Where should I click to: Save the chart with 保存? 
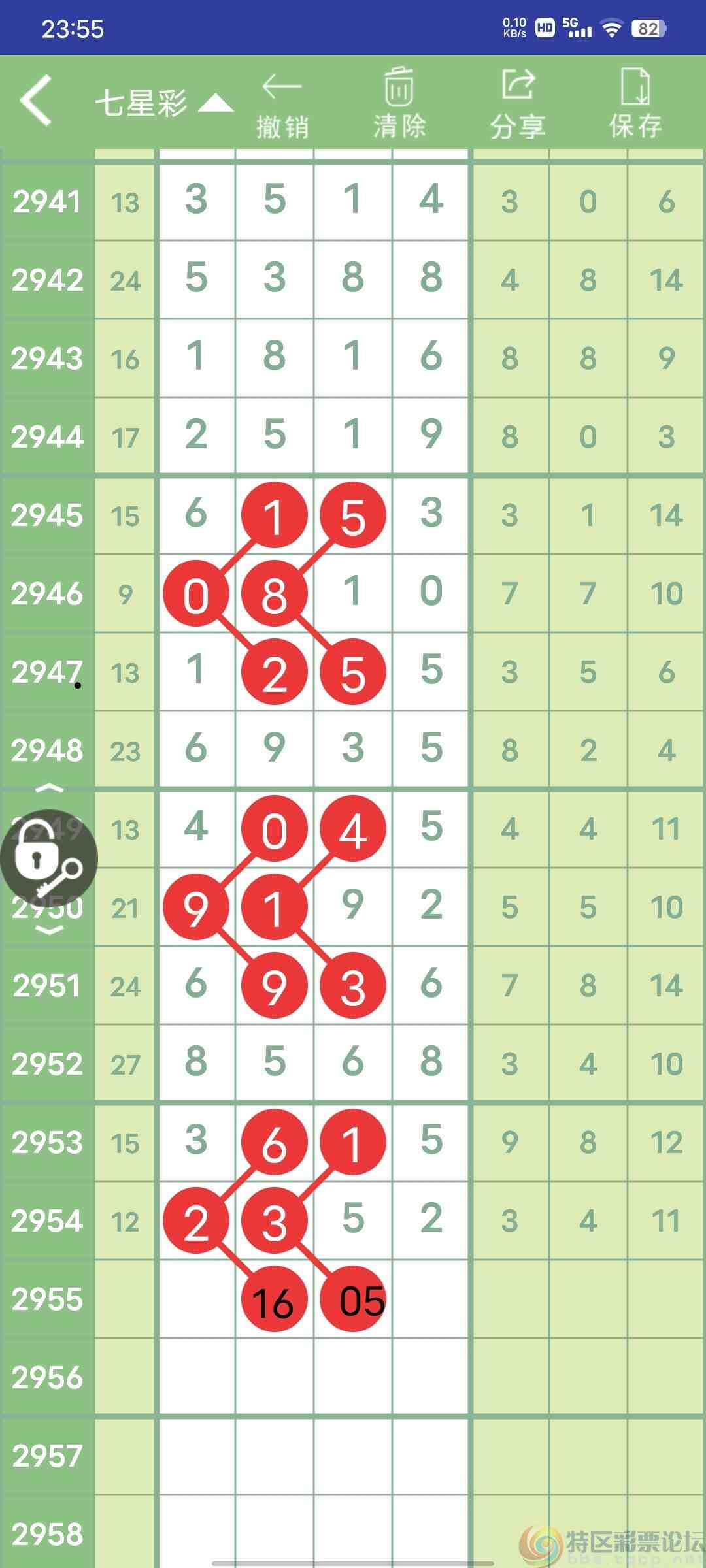pos(635,105)
